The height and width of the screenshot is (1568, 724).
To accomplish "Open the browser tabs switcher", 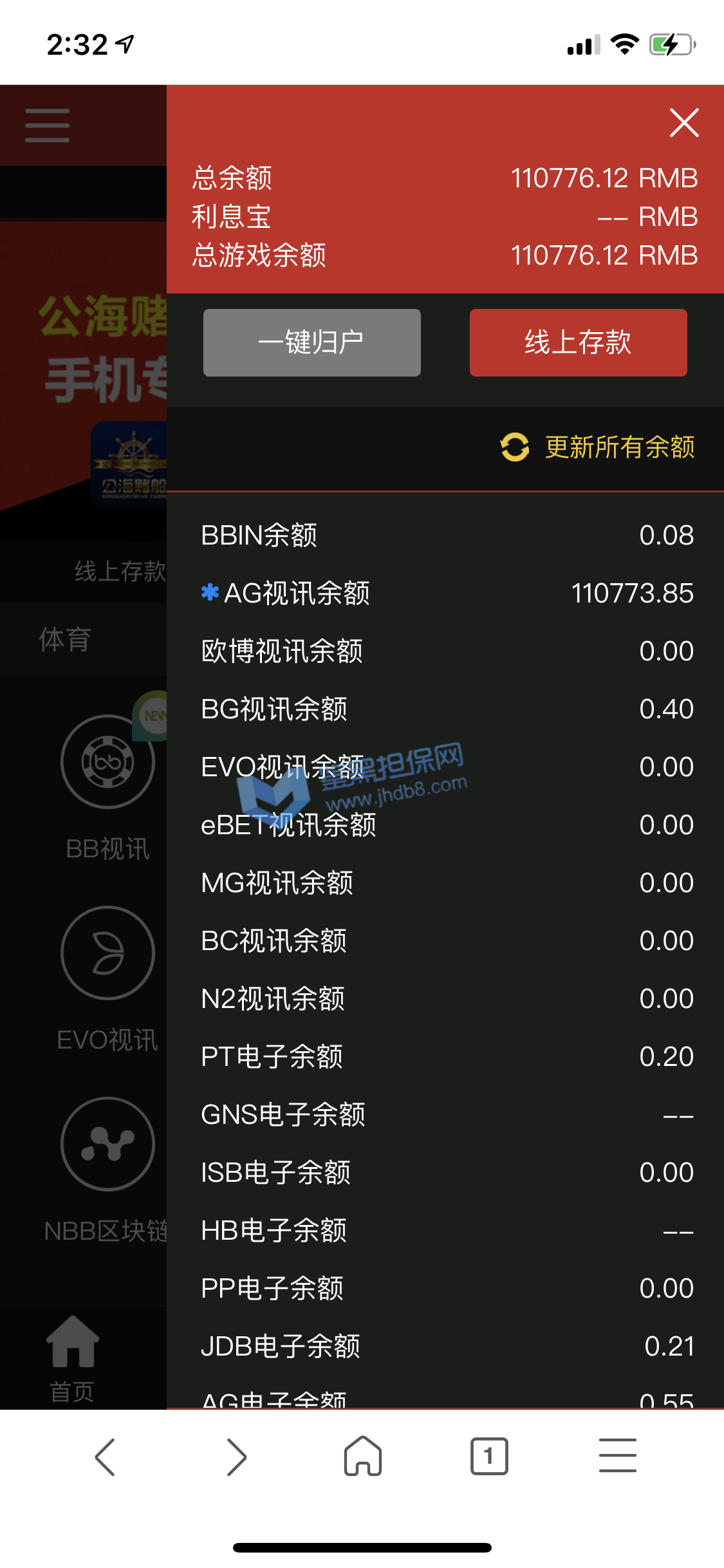I will point(489,1457).
